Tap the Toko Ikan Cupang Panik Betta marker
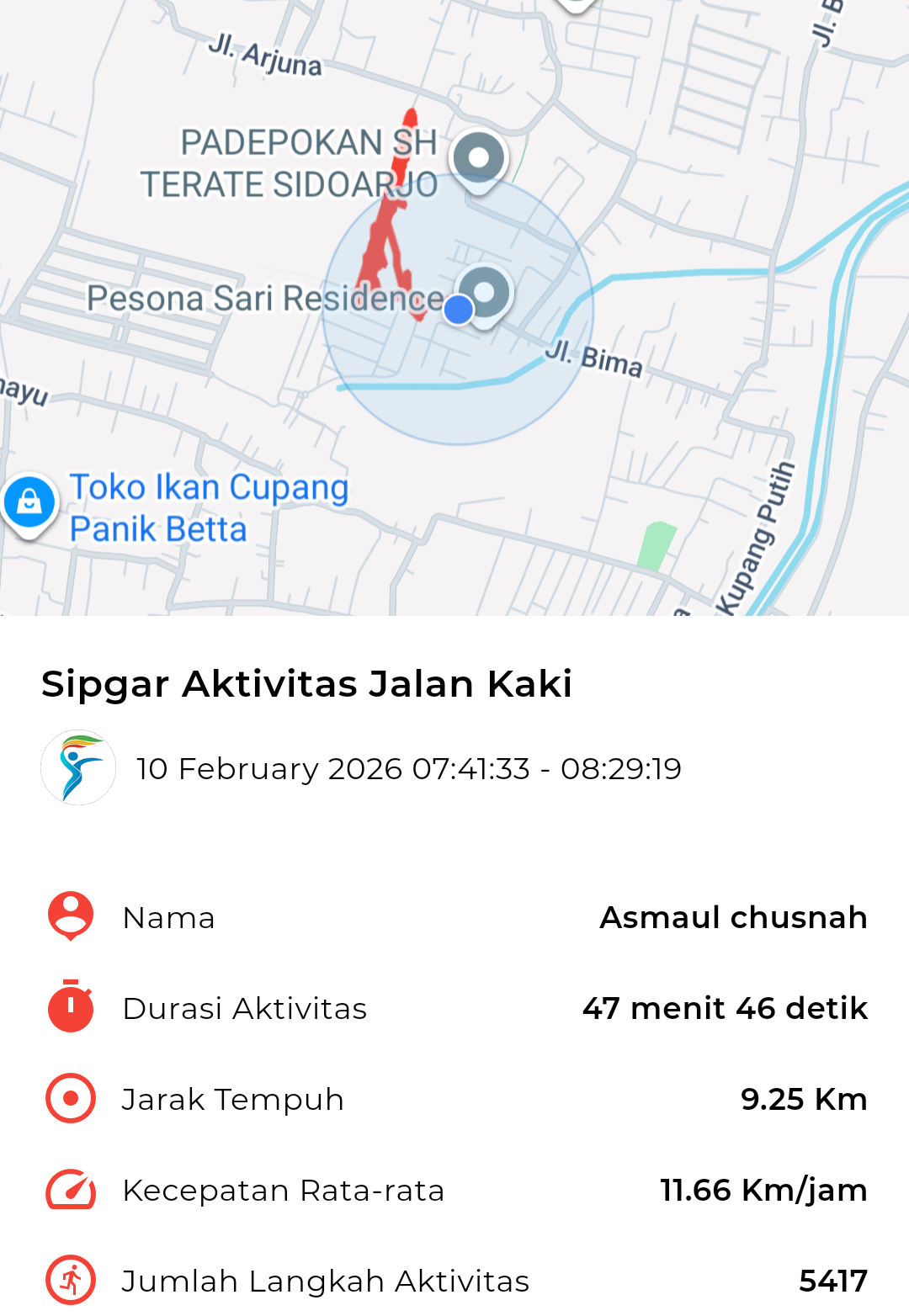Image resolution: width=909 pixels, height=1316 pixels. tap(29, 502)
